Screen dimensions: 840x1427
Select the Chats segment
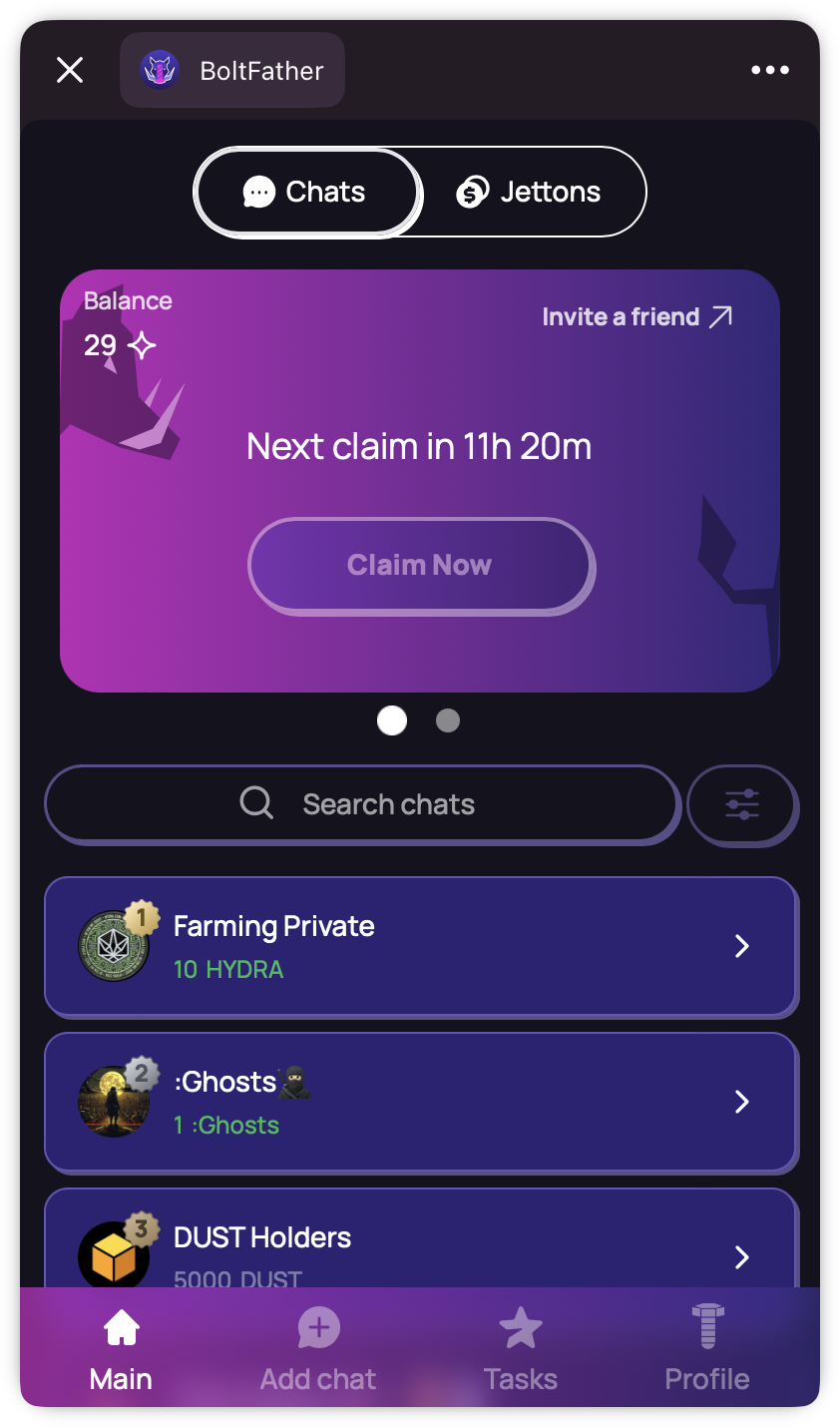[x=306, y=192]
